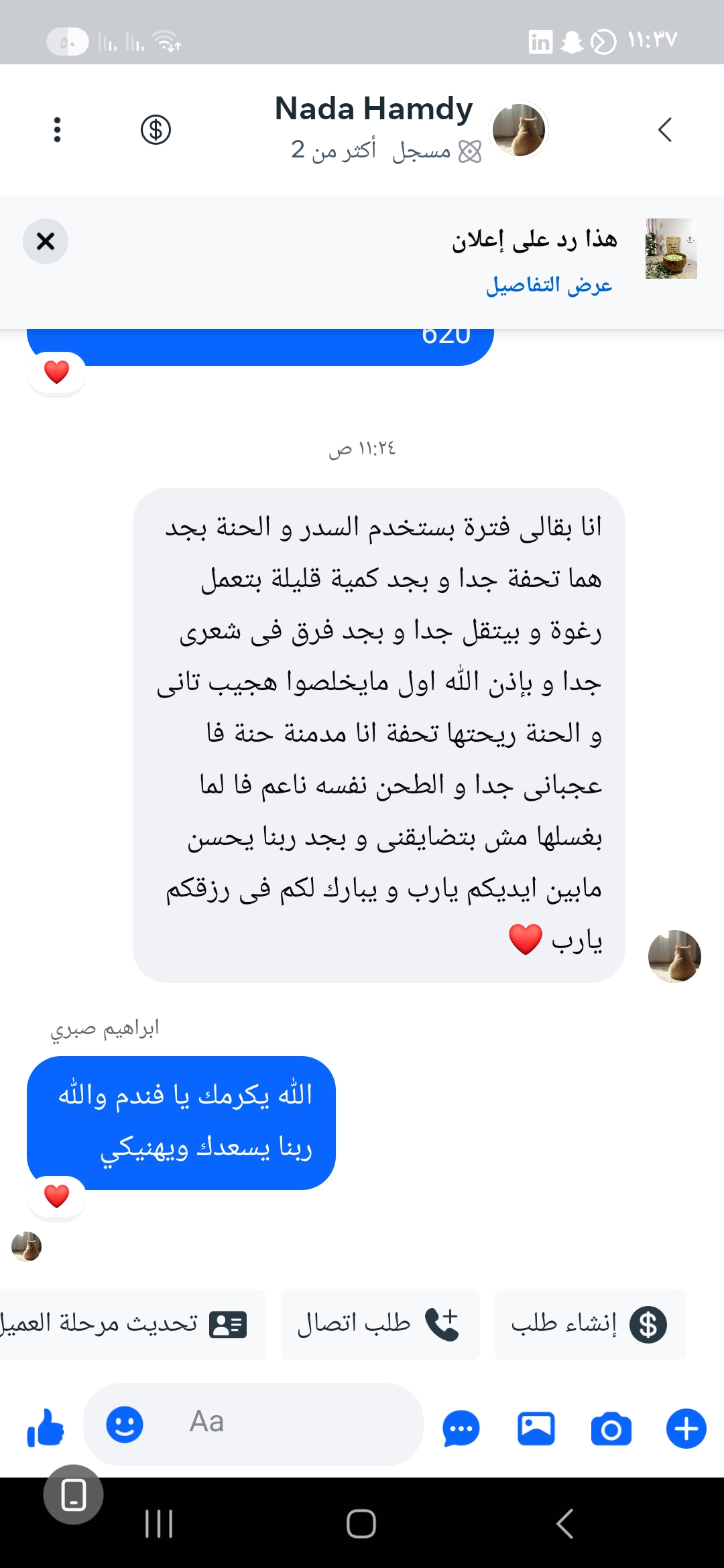
Task: Tap تحديث مرحلة العميل button
Action: [127, 1324]
